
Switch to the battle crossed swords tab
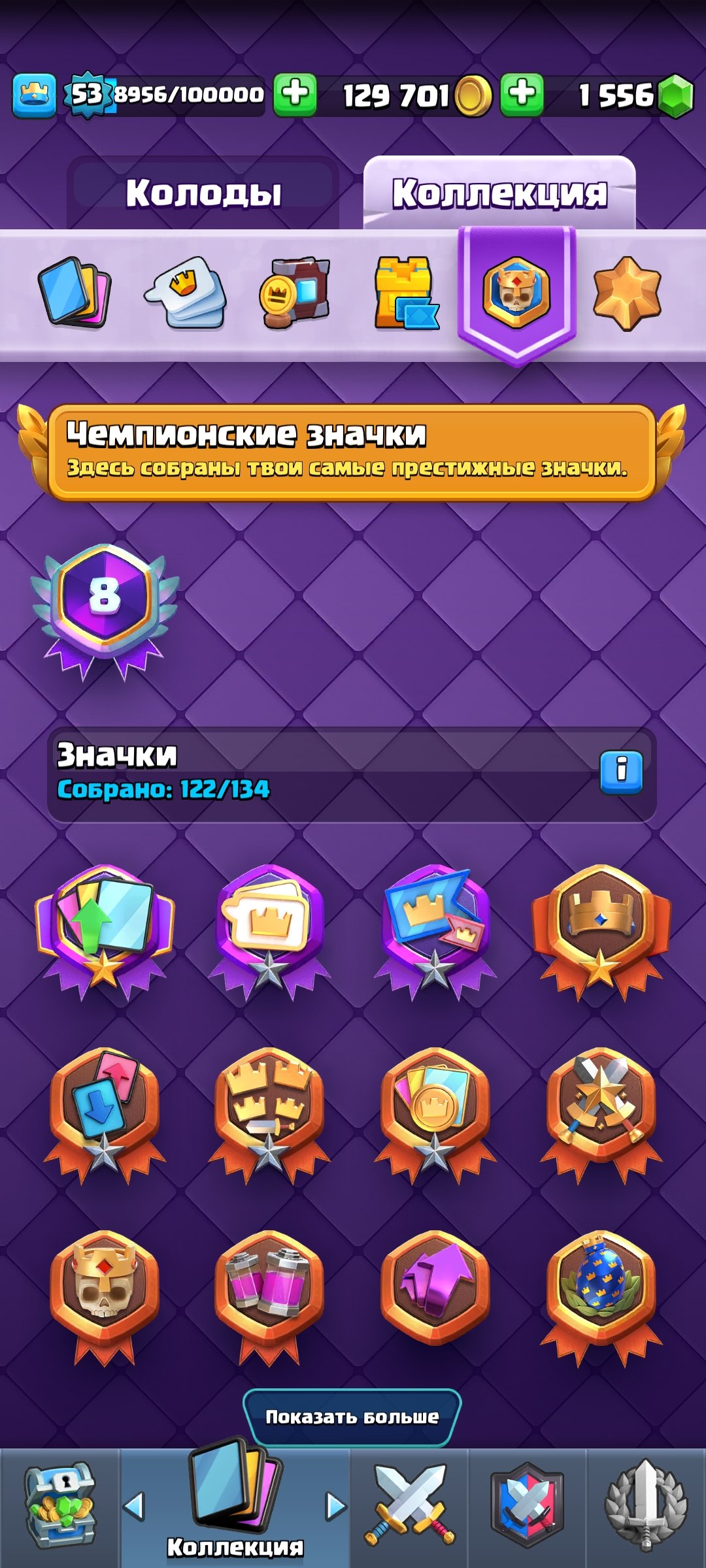[409, 1508]
